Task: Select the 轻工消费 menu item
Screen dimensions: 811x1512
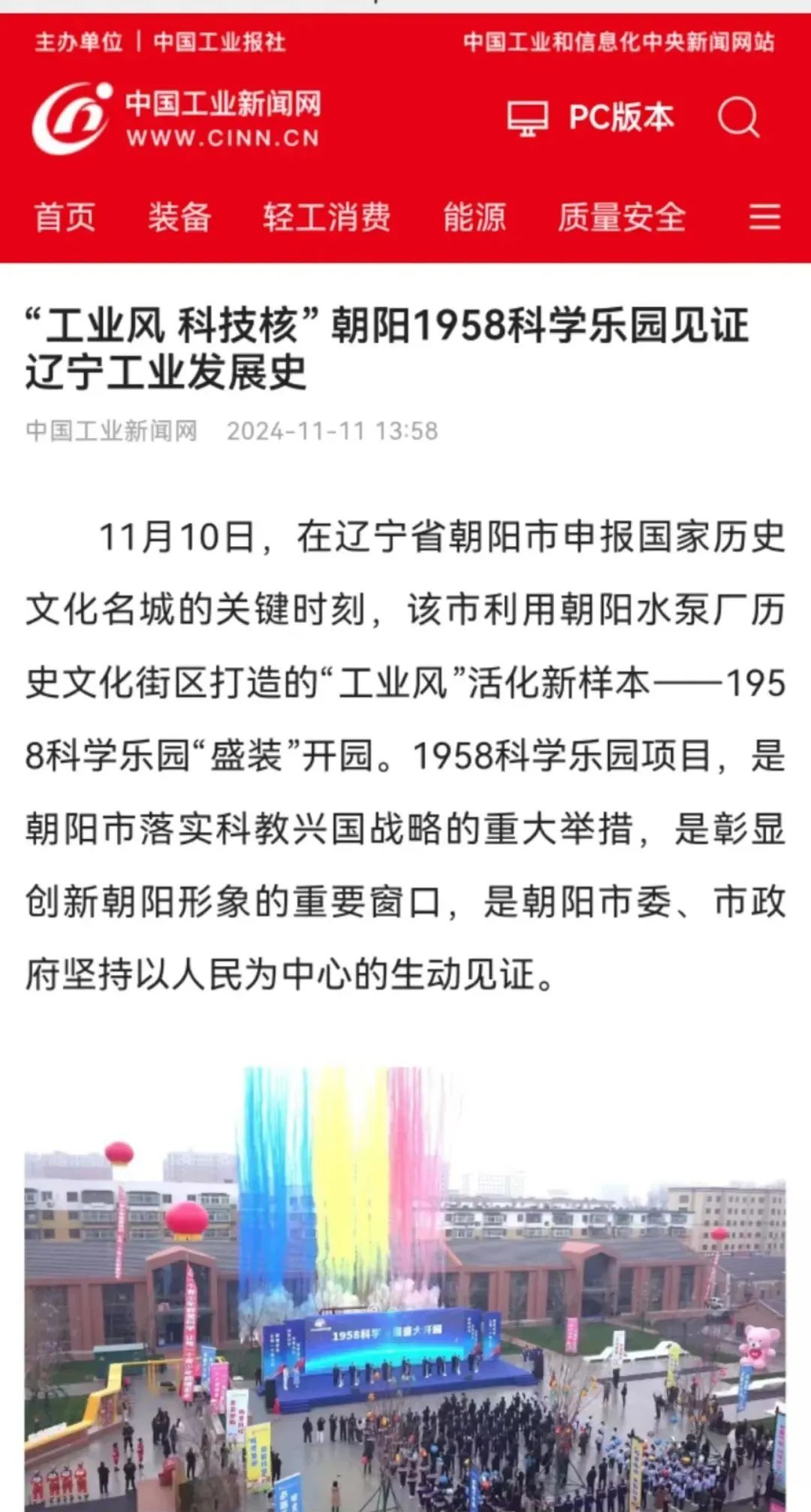Action: [327, 218]
